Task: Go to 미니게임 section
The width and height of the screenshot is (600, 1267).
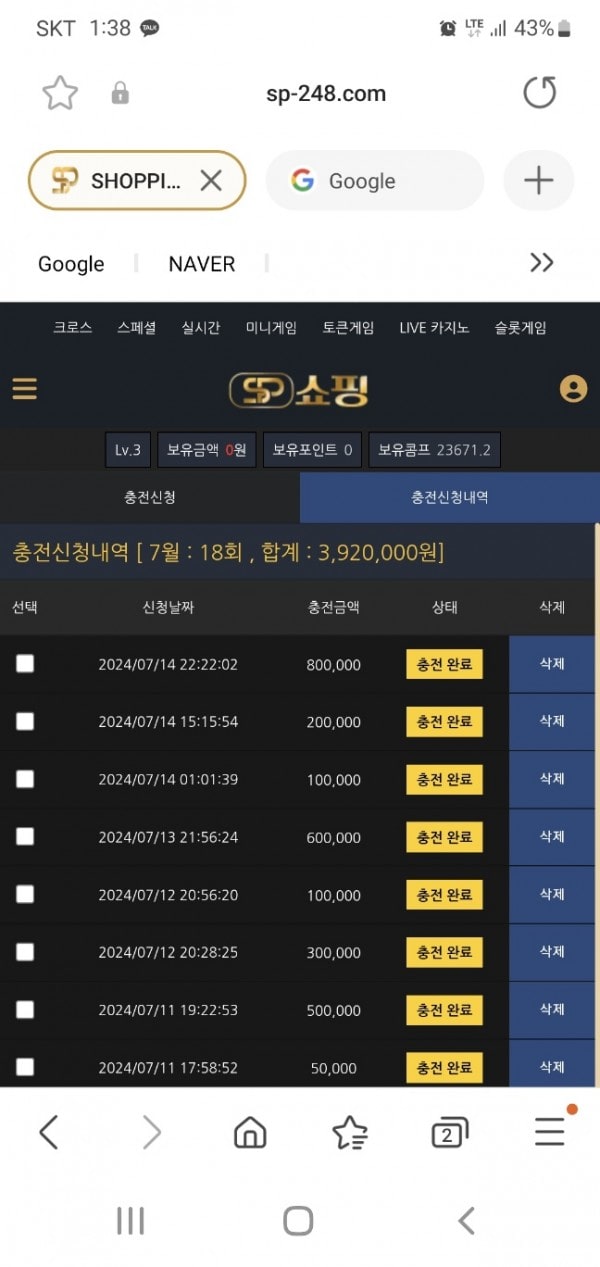Action: (271, 328)
